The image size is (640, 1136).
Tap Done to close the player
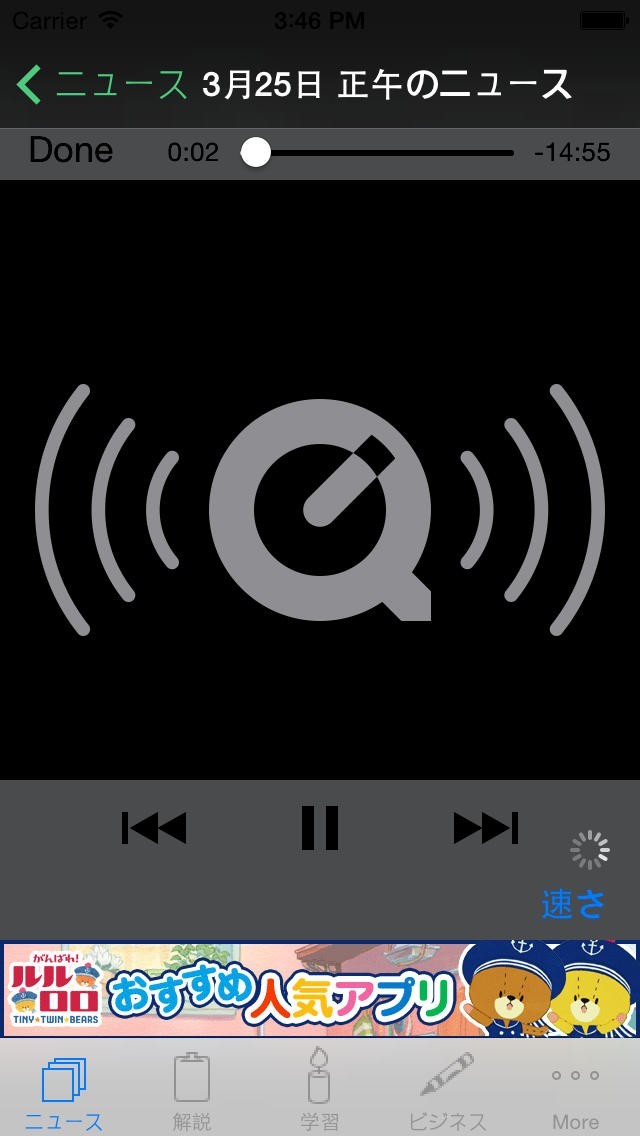(x=71, y=151)
